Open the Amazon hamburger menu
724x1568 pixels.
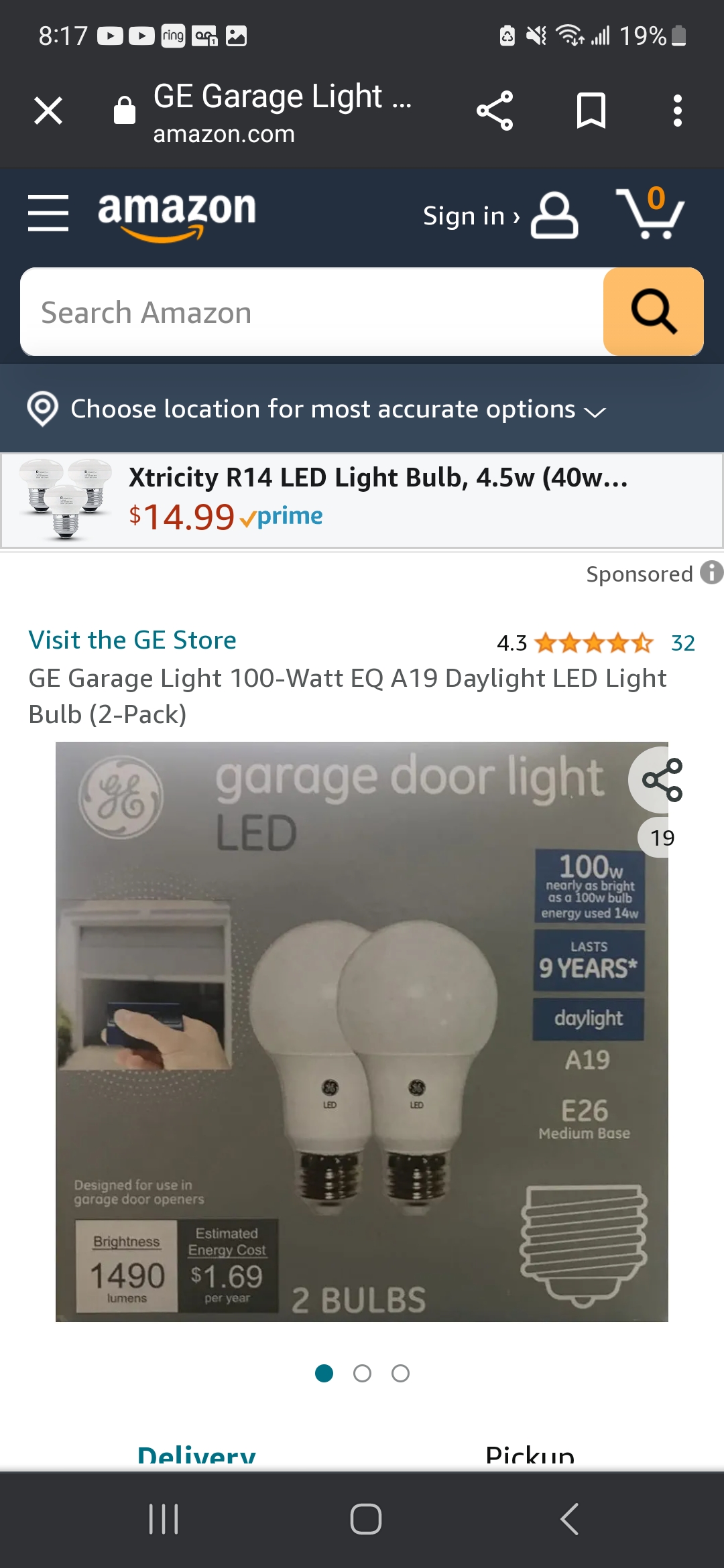coord(48,213)
